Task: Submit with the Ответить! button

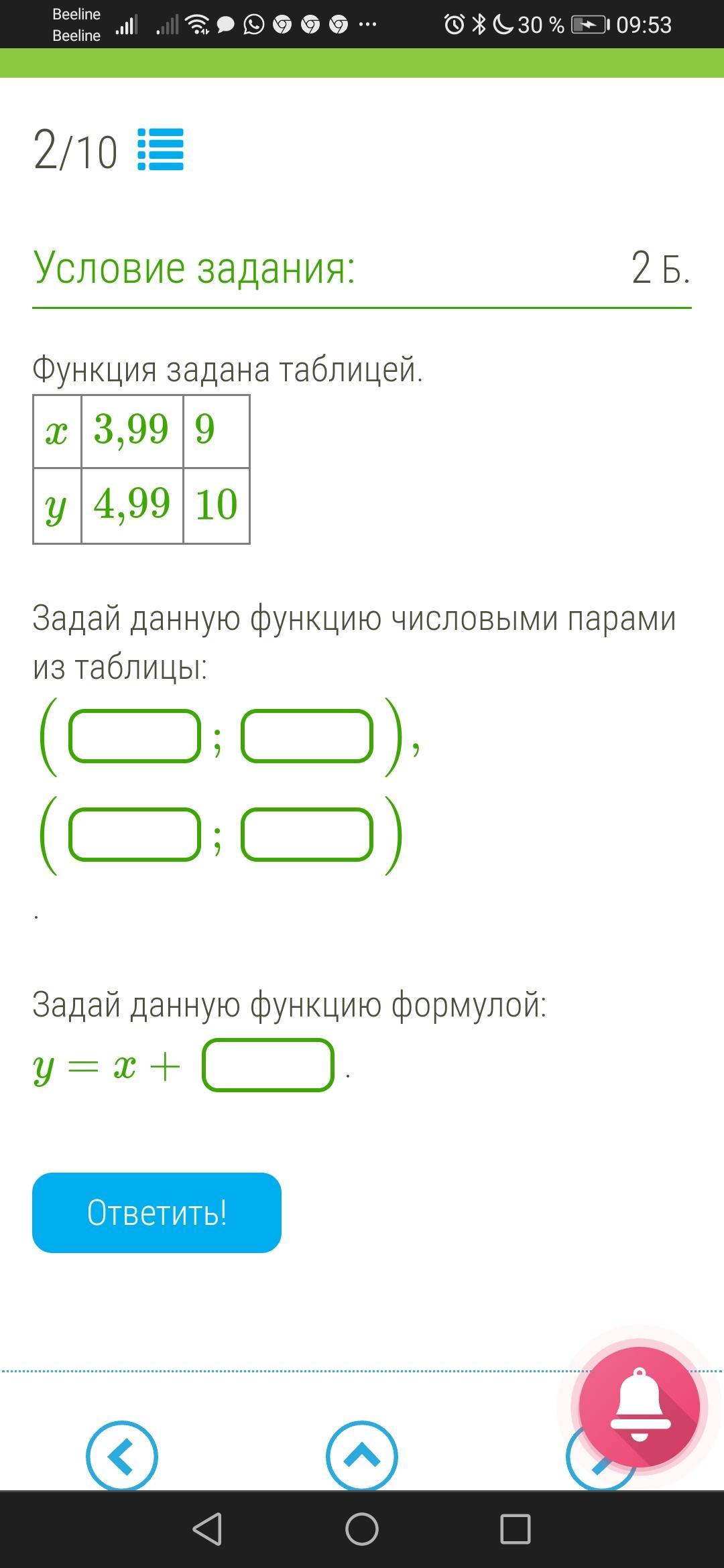Action: (157, 1212)
